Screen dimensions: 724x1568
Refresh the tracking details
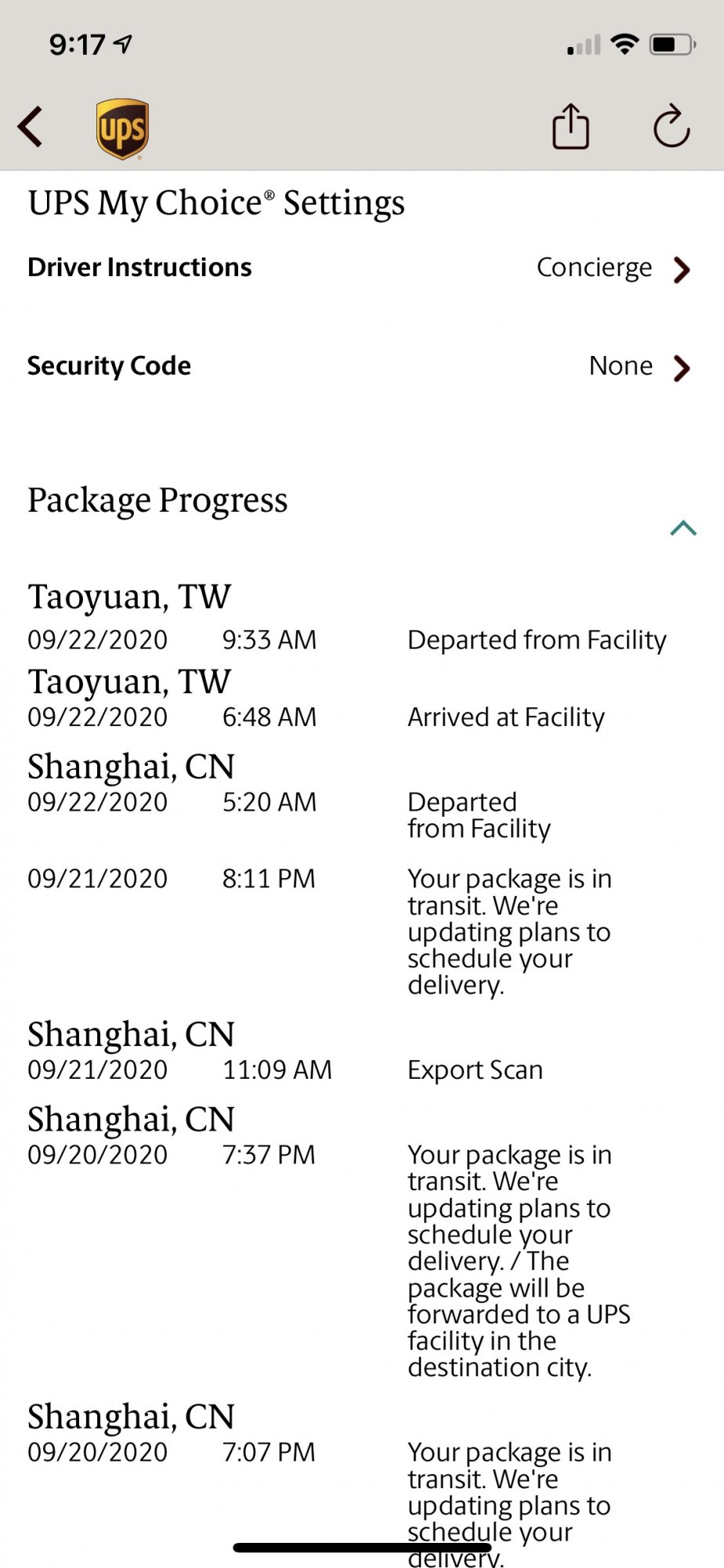coord(672,126)
